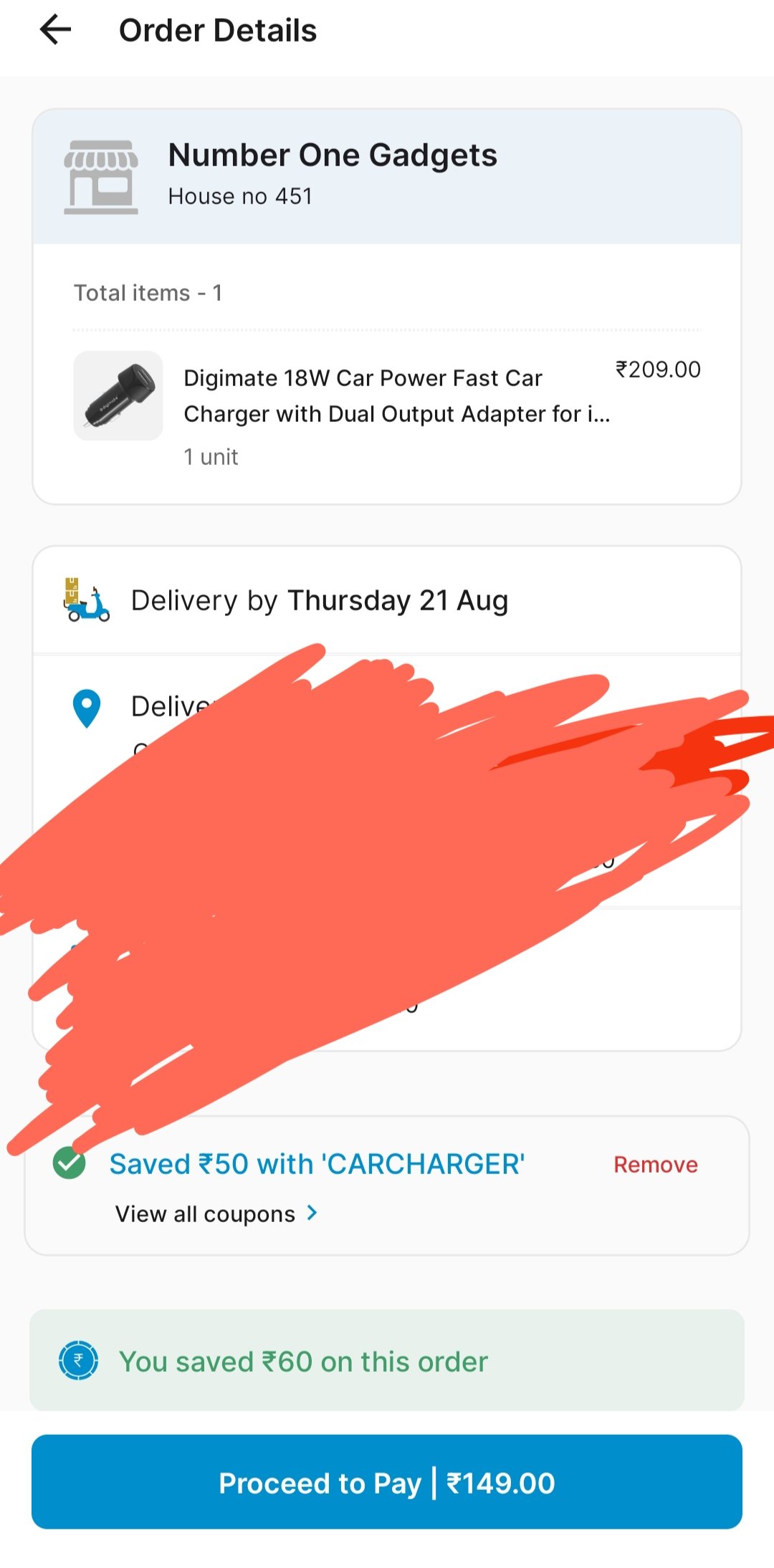Open the Digimate car charger item

pos(396,395)
